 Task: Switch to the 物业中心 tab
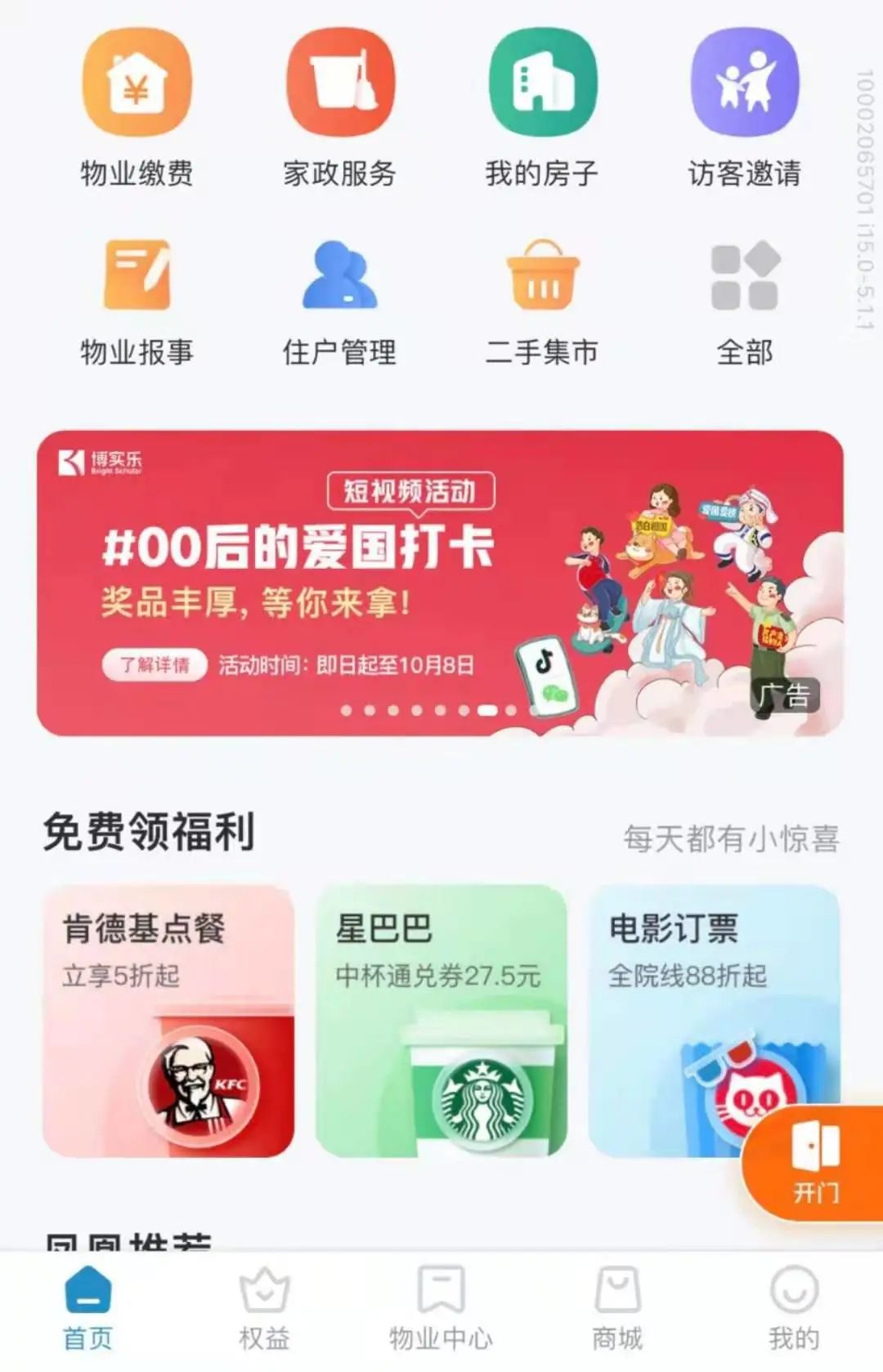click(441, 1307)
